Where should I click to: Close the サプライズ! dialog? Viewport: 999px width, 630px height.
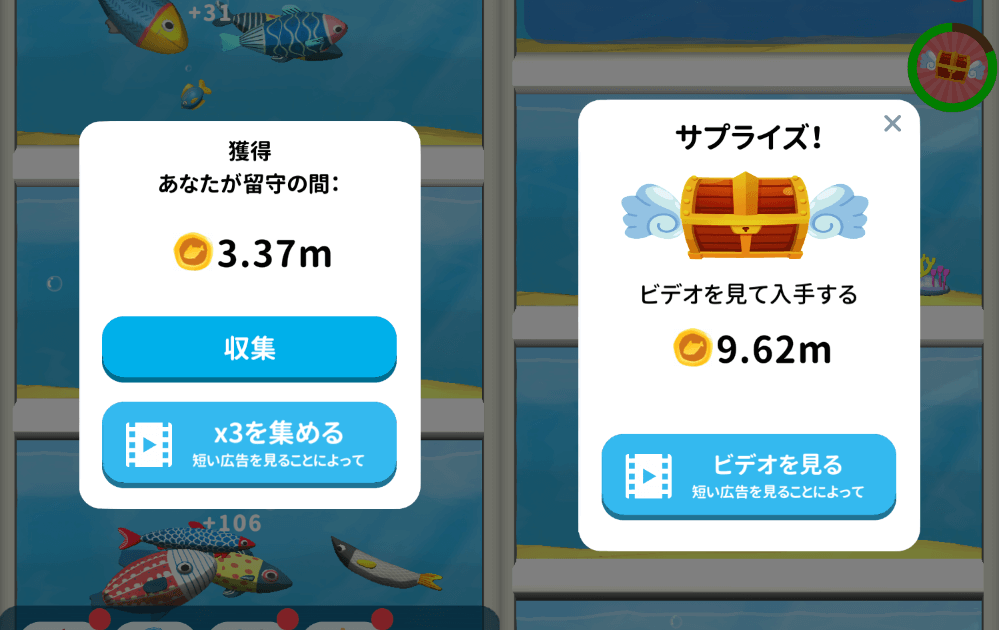click(892, 123)
